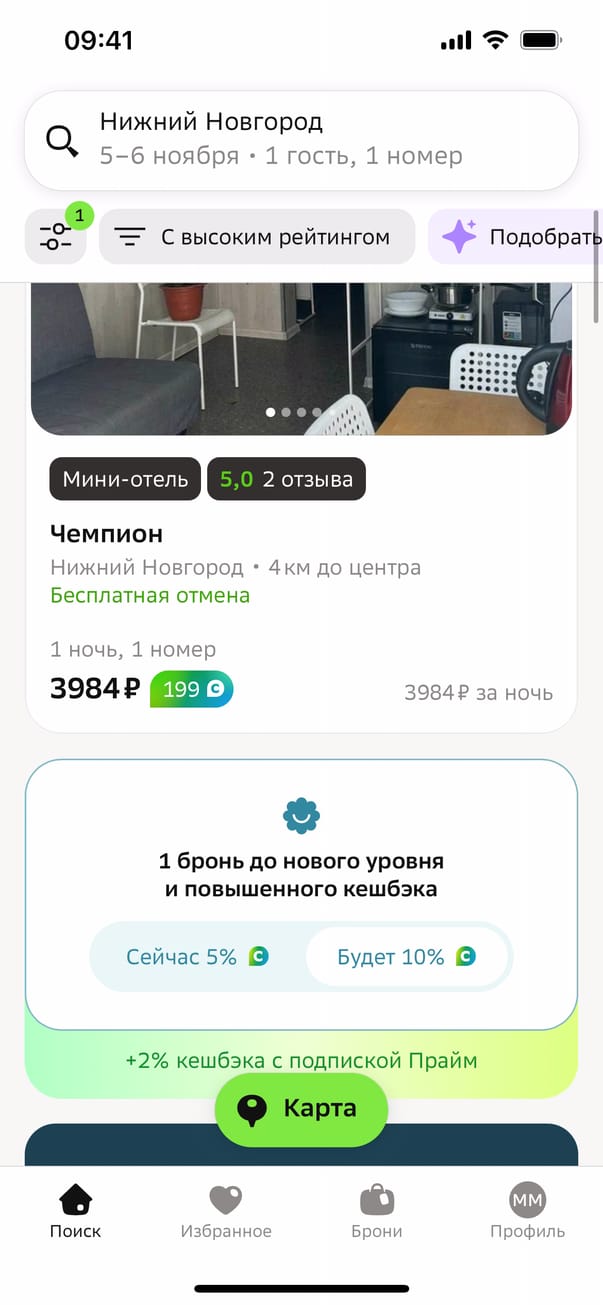Select the Подобрать chip
The width and height of the screenshot is (603, 1305).
[x=520, y=237]
